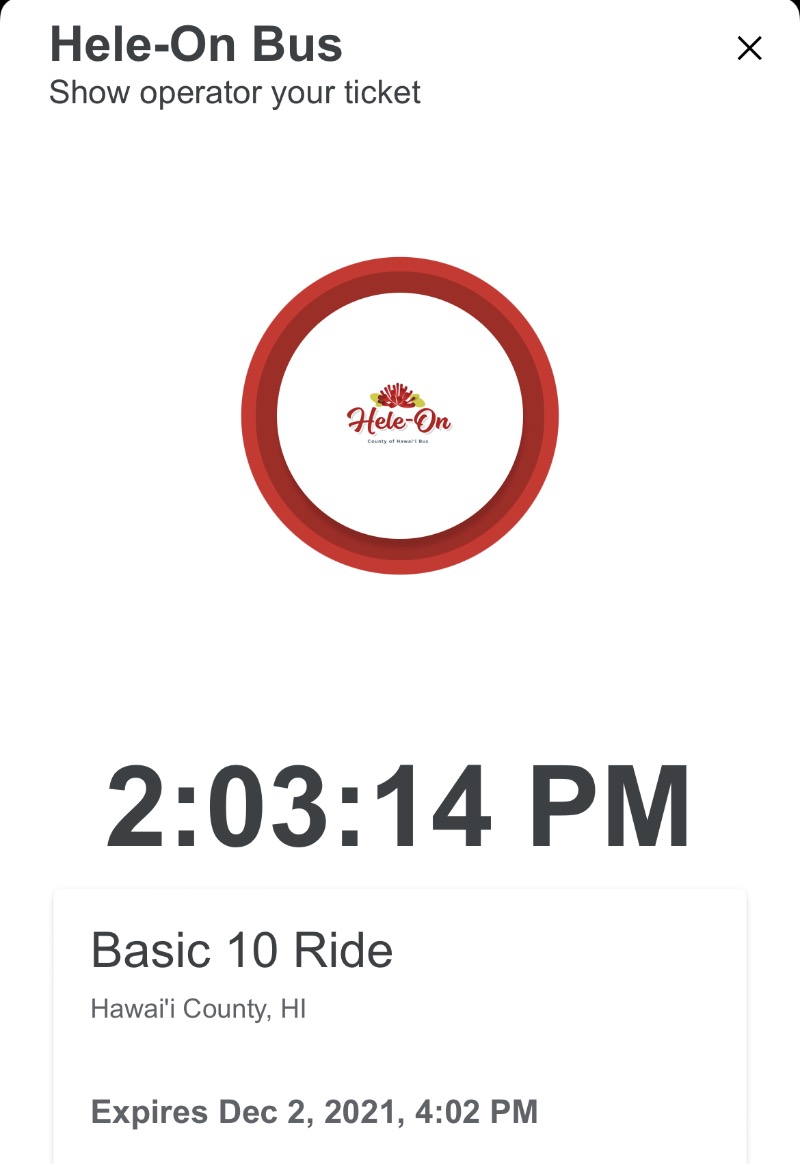This screenshot has height=1164, width=800.
Task: Close the Hele-On Bus ticket screen
Action: tap(749, 48)
